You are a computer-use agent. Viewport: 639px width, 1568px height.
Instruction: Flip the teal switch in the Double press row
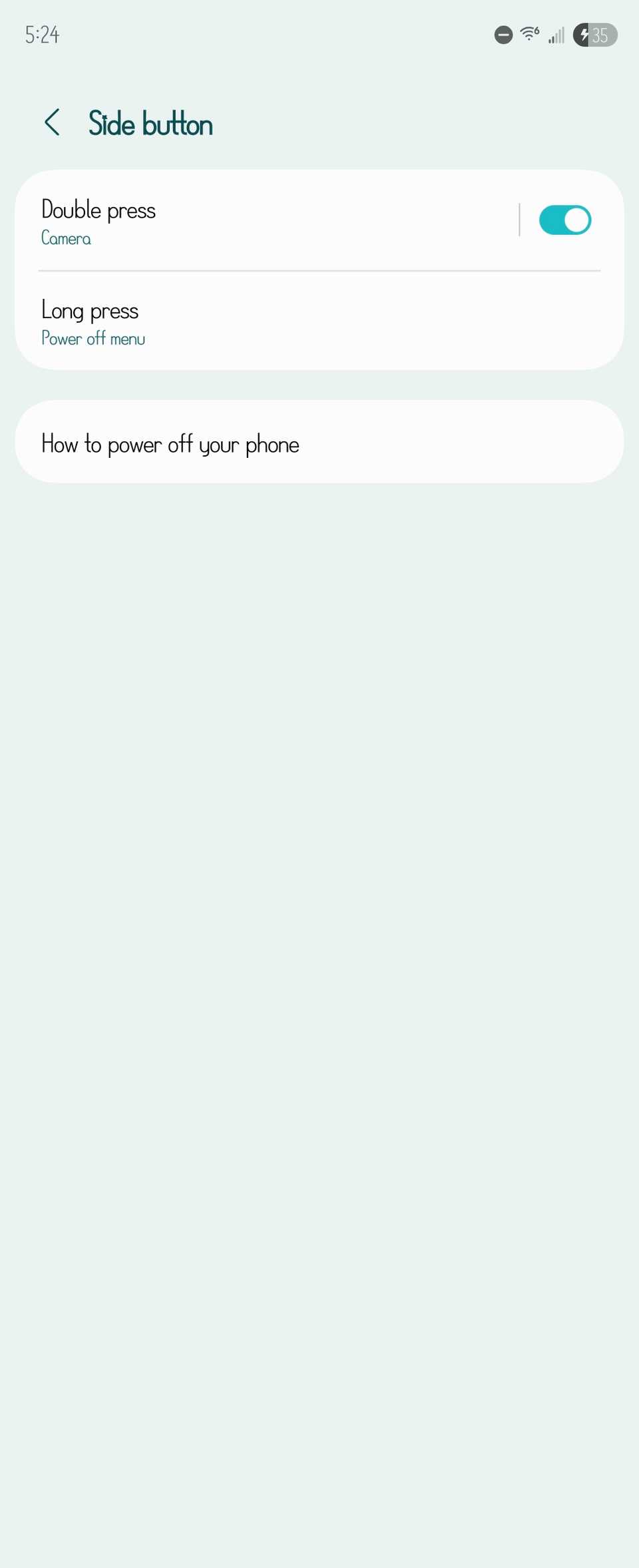[x=564, y=220]
